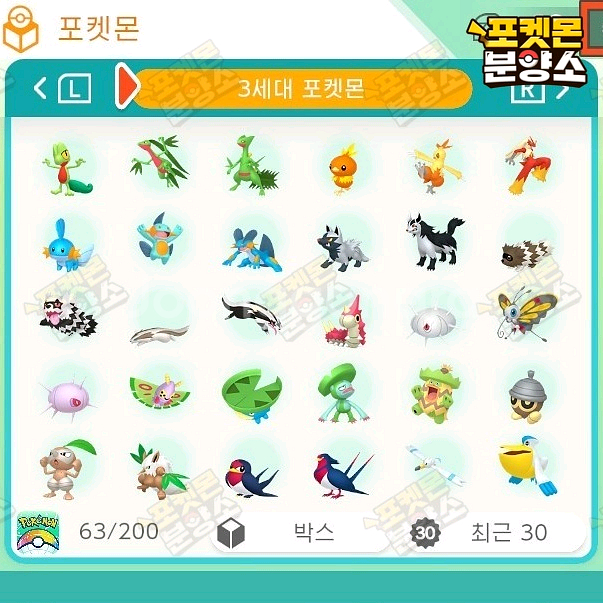Show the 최근 30 recent Pokémon

tap(490, 532)
